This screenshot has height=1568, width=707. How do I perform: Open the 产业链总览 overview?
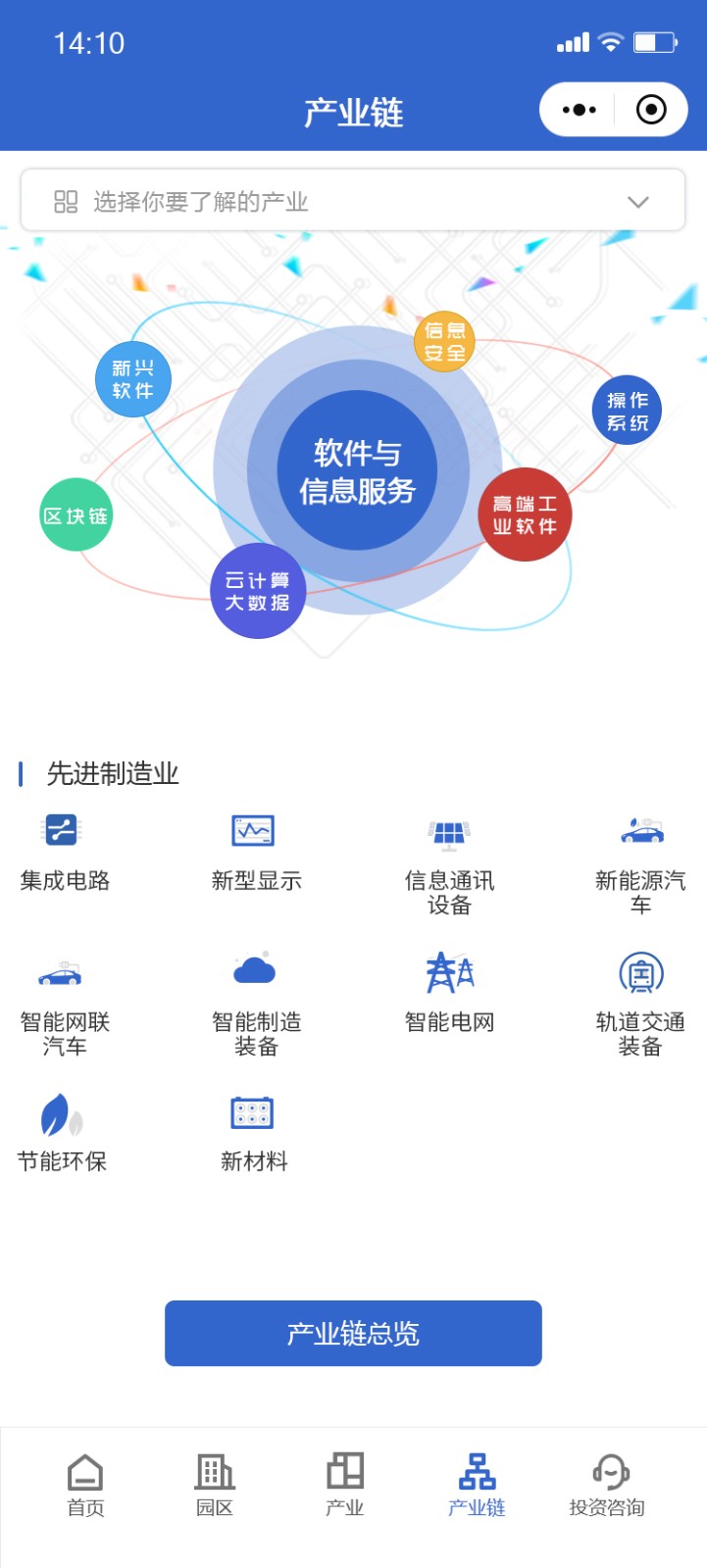353,1333
